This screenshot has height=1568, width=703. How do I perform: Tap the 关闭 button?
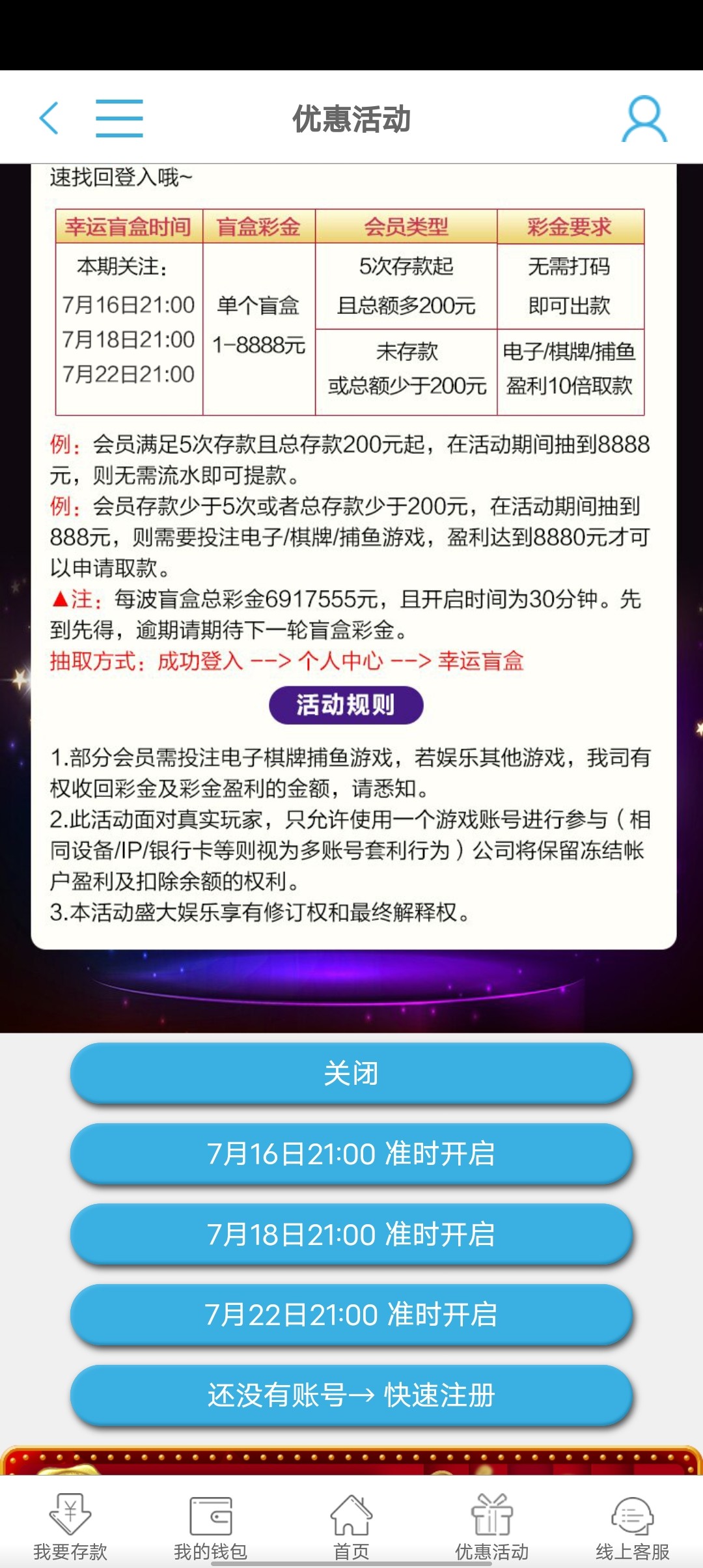tap(351, 1073)
